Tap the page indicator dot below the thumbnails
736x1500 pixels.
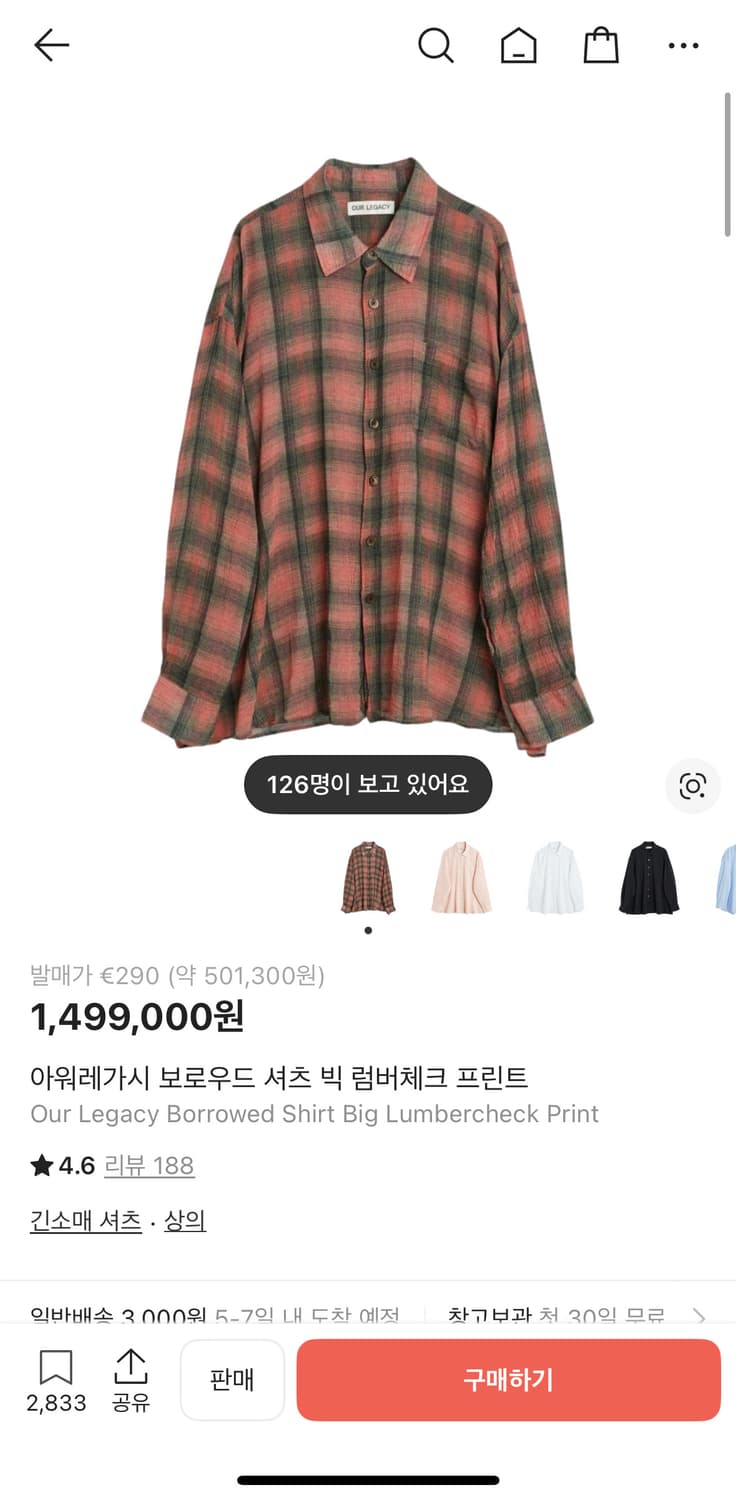coord(368,930)
